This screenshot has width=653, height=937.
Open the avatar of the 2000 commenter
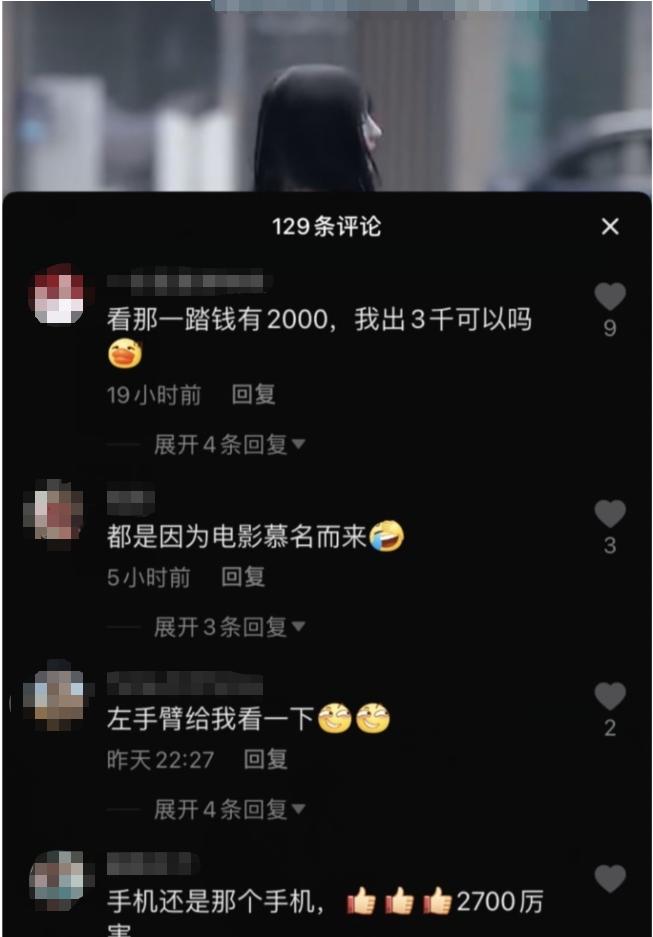point(57,295)
